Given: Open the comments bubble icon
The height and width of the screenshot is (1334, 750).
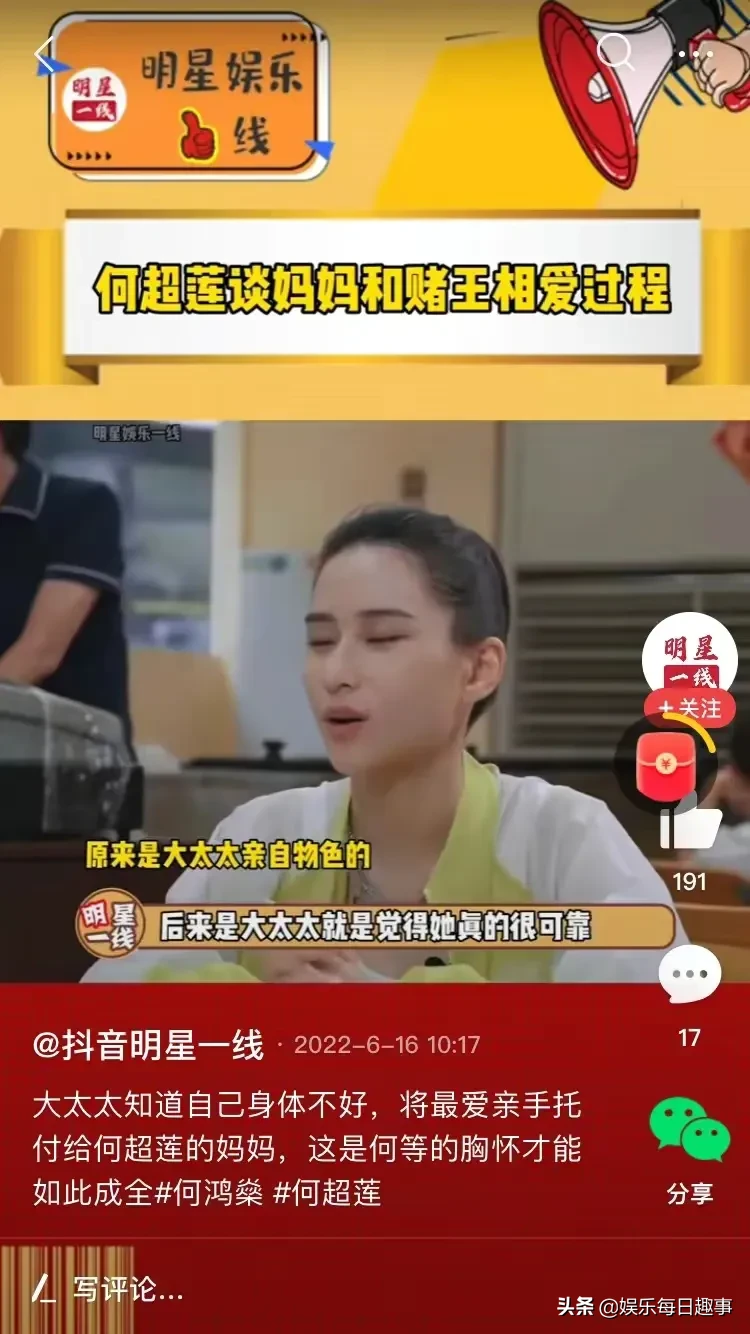Looking at the screenshot, I should pos(690,973).
